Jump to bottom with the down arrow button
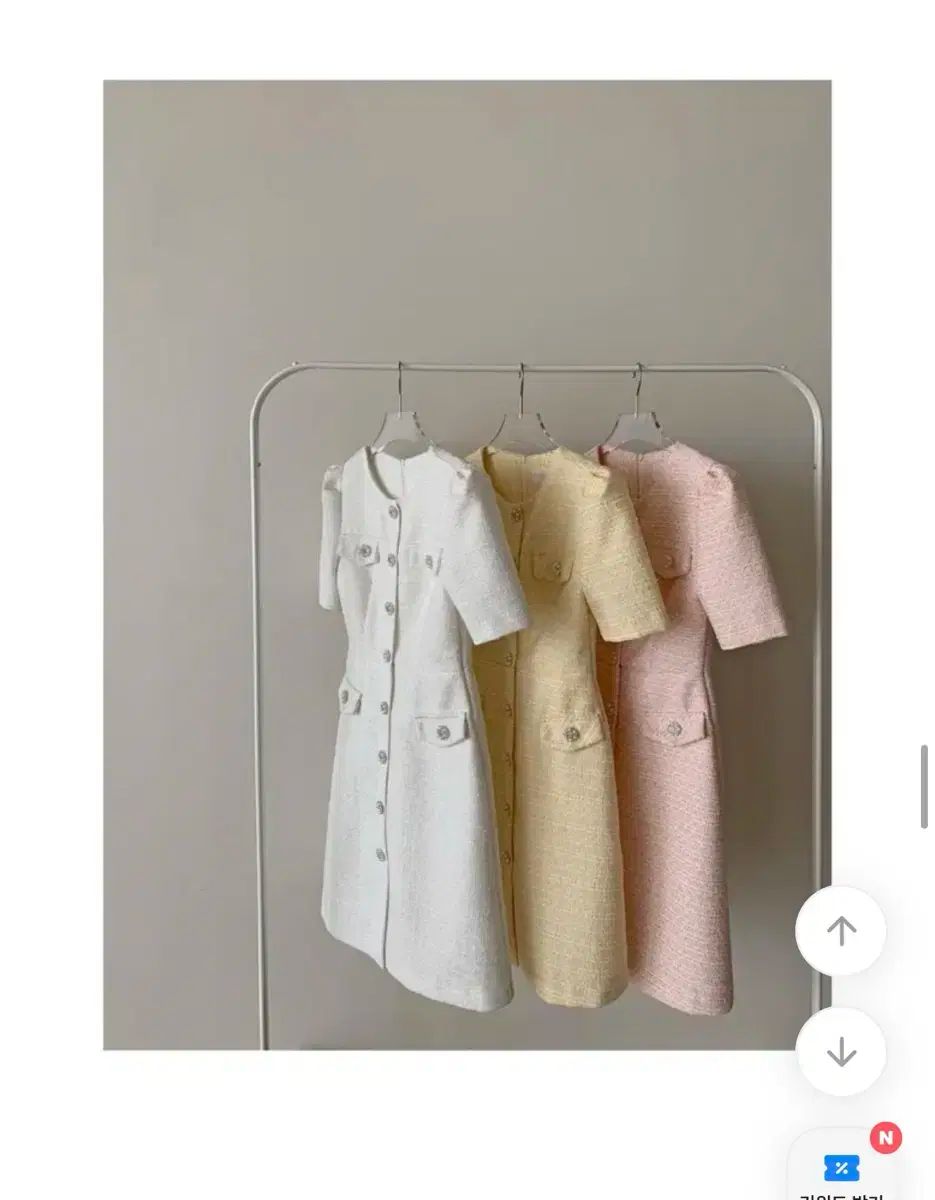Screen dimensions: 935x1200 click(841, 1051)
